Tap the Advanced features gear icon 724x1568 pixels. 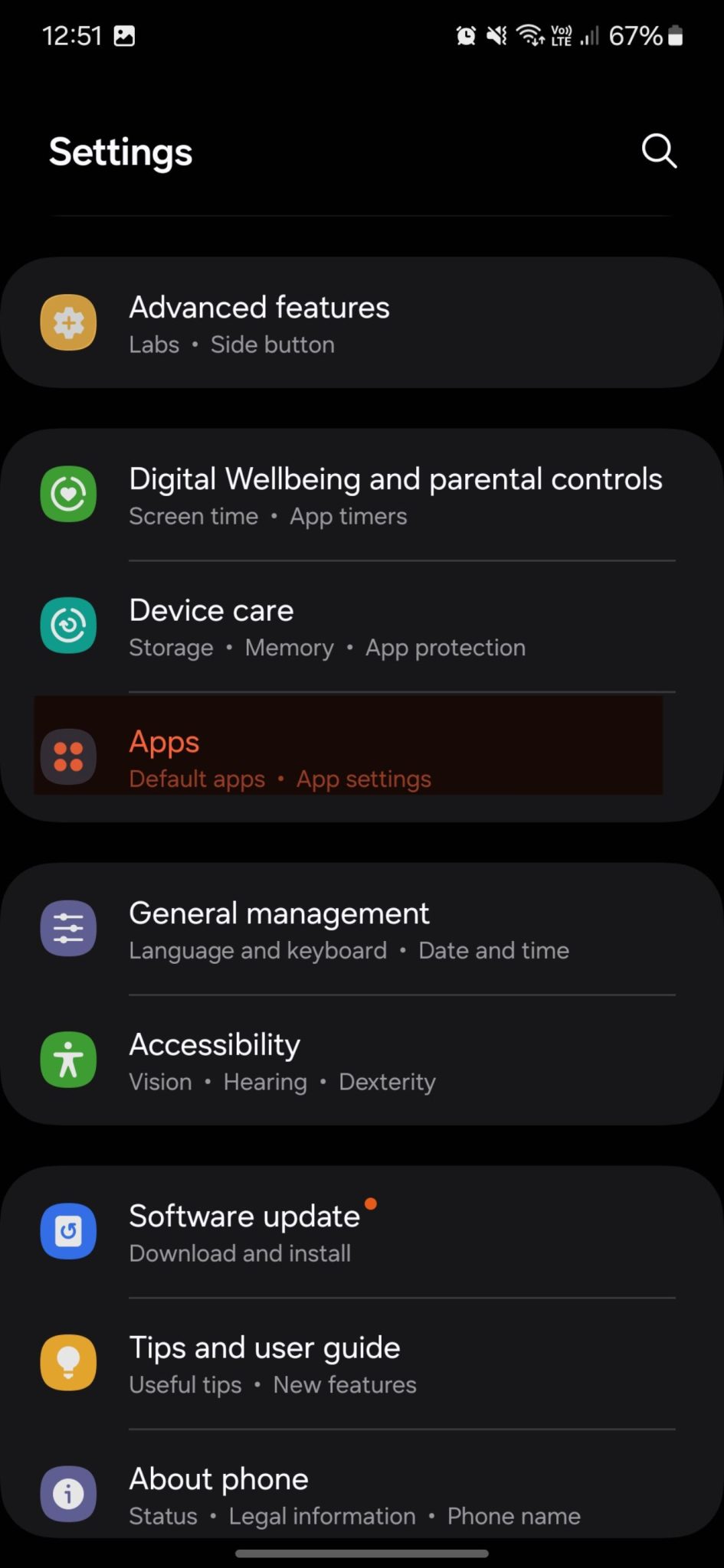[68, 322]
